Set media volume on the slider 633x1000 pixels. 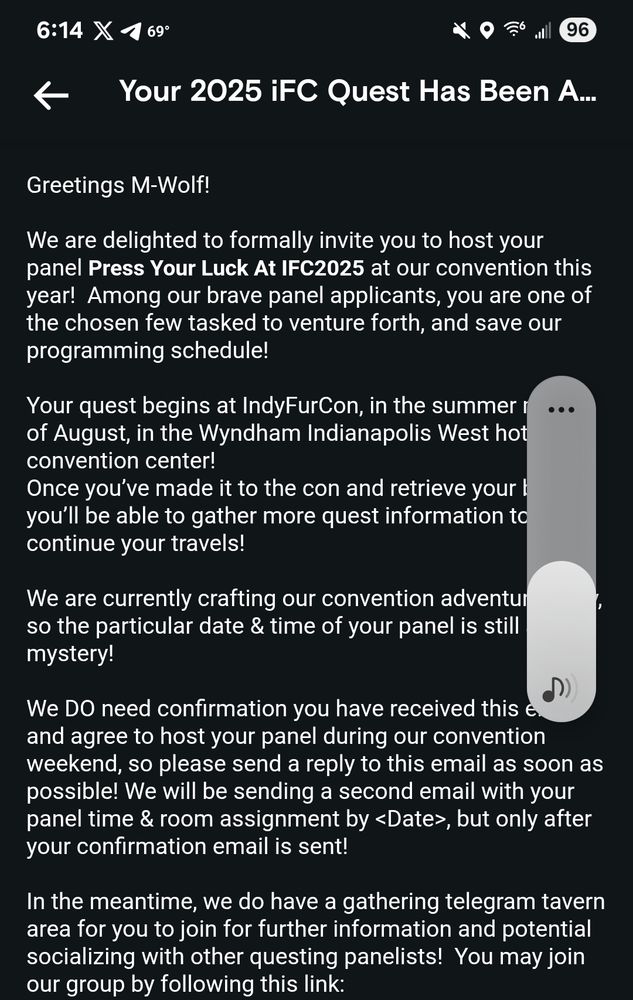point(562,548)
